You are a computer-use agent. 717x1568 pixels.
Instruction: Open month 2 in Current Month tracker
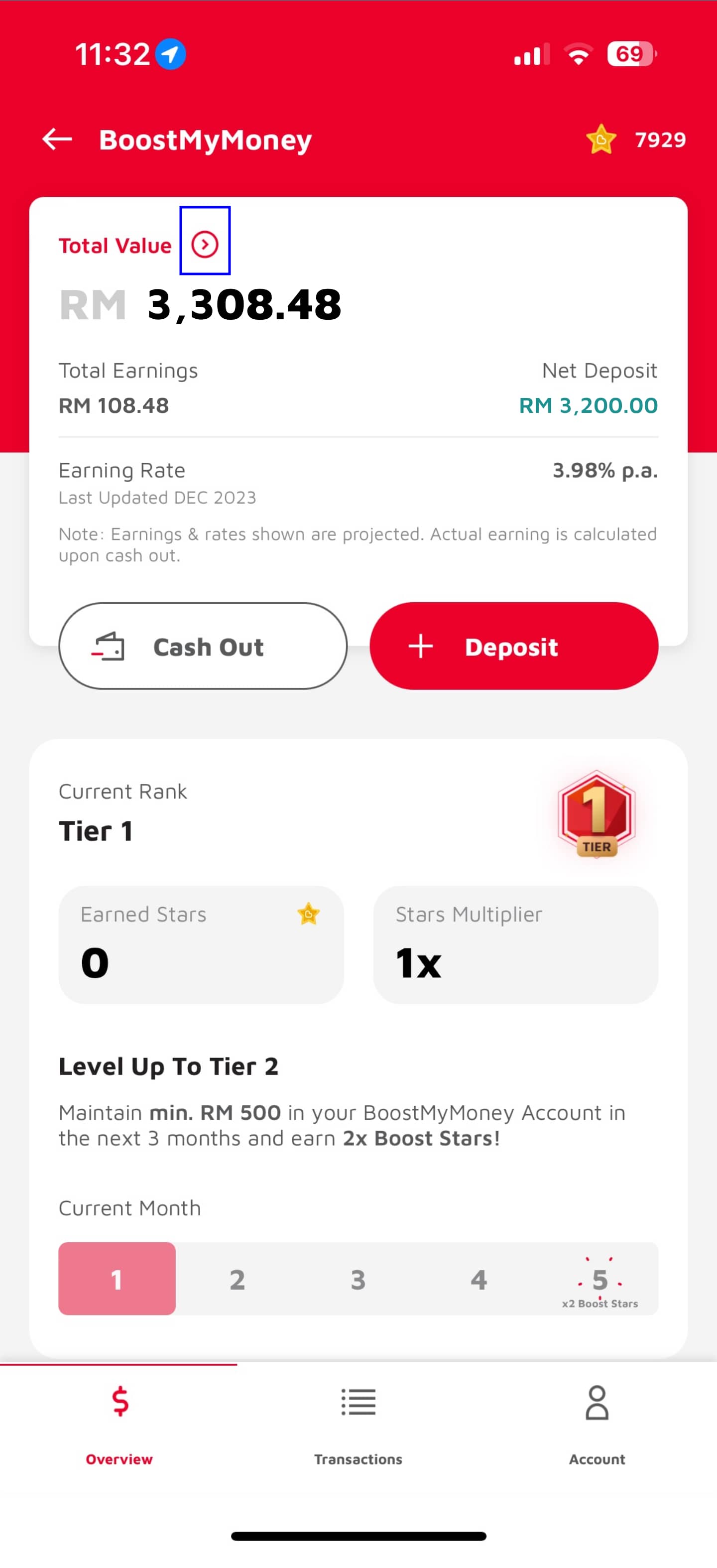pos(238,1280)
